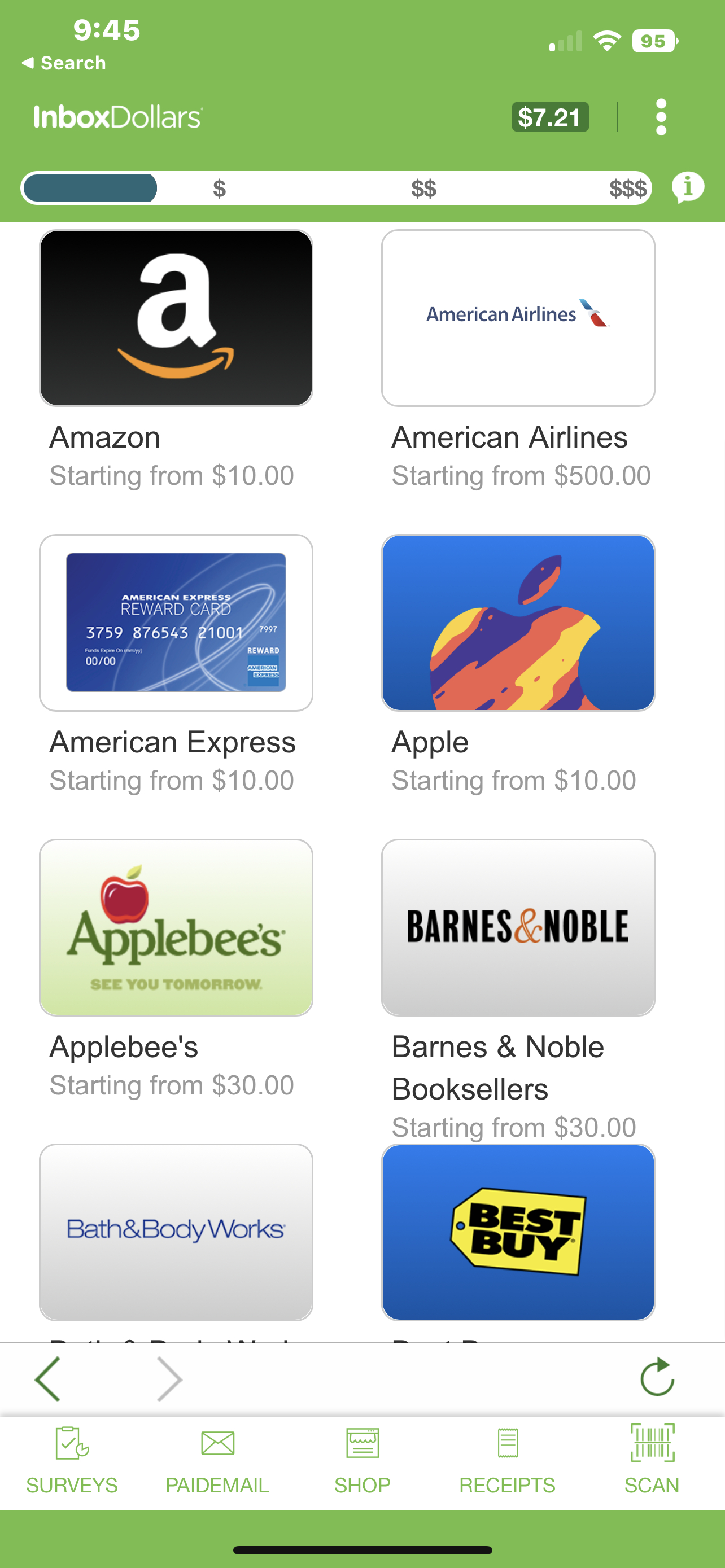Switch to the PaidEmail tab

click(217, 1460)
